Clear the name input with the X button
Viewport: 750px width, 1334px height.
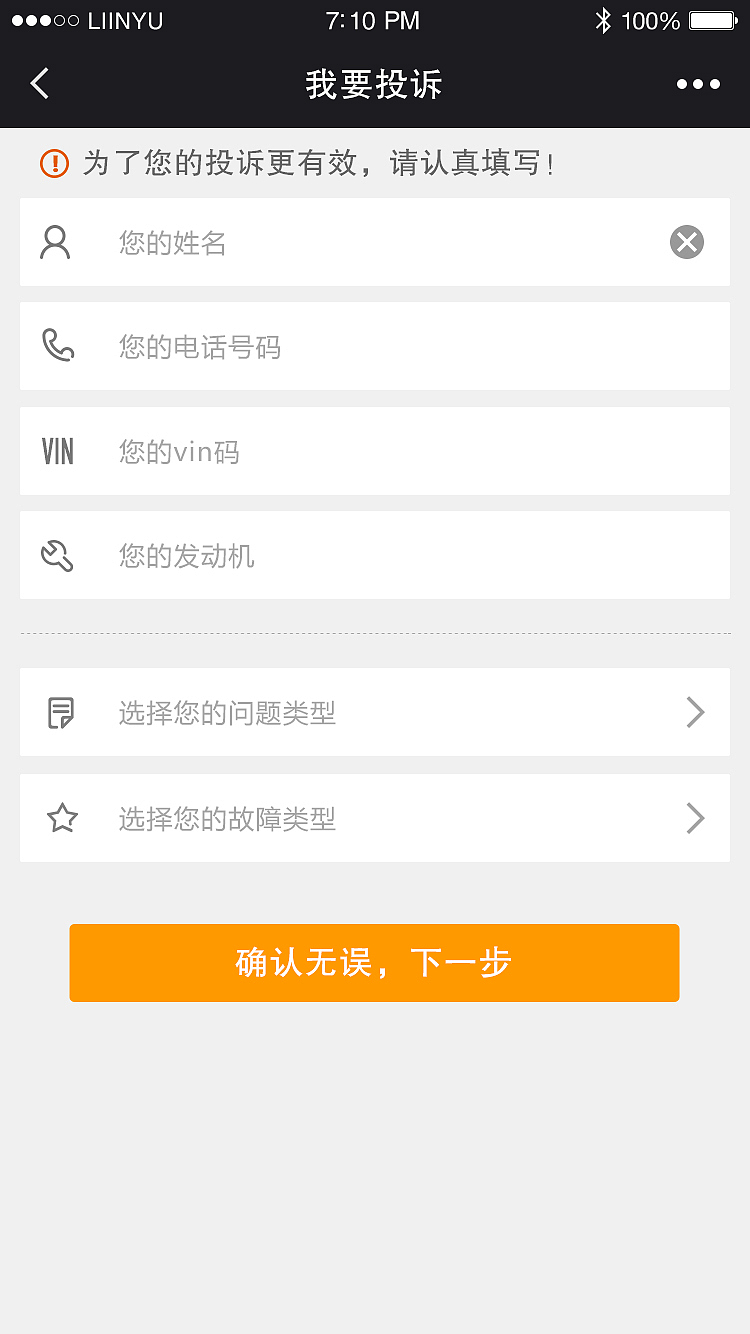pyautogui.click(x=686, y=242)
